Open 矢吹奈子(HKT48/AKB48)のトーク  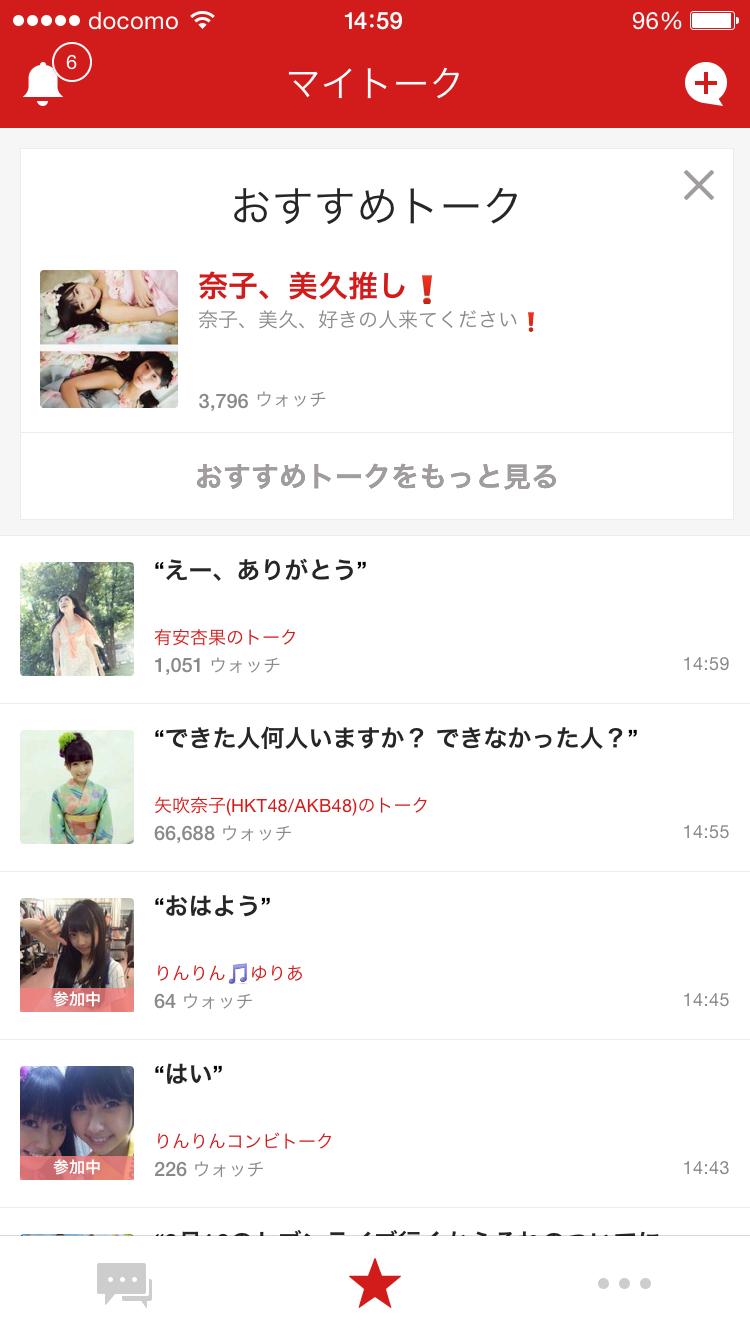(x=375, y=787)
